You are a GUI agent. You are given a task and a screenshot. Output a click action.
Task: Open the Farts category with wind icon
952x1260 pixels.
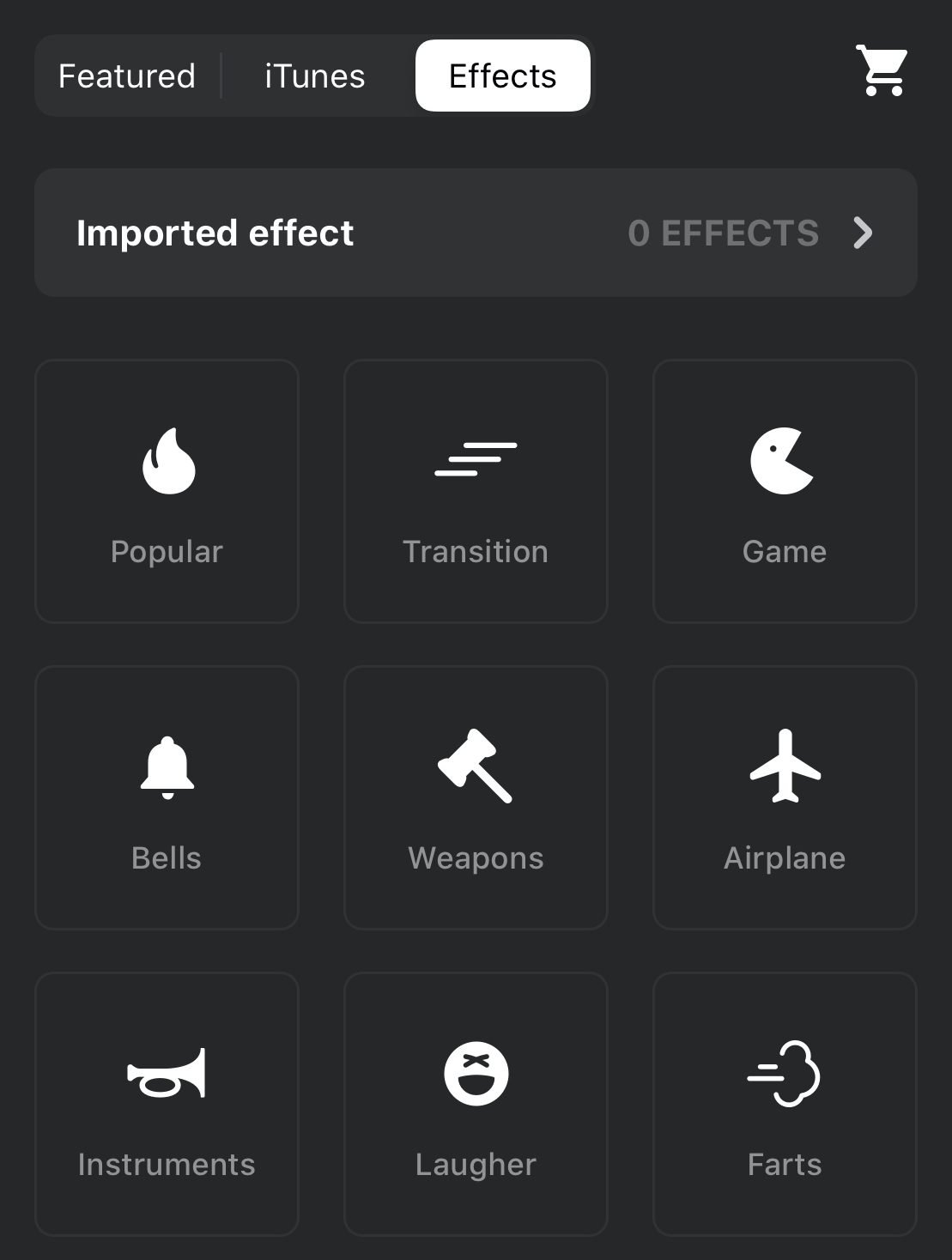point(784,1104)
